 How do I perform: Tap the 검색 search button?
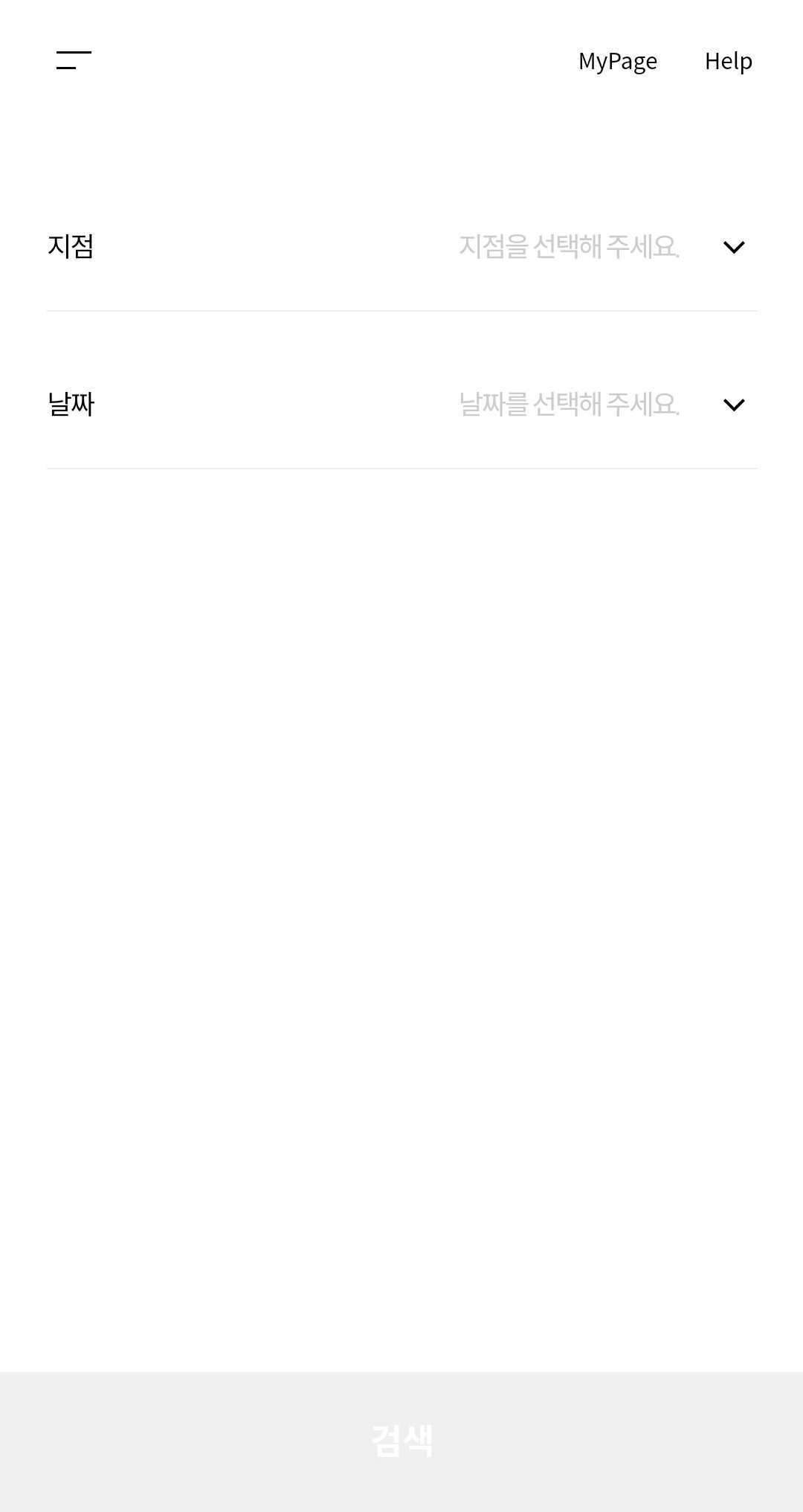pos(401,1441)
